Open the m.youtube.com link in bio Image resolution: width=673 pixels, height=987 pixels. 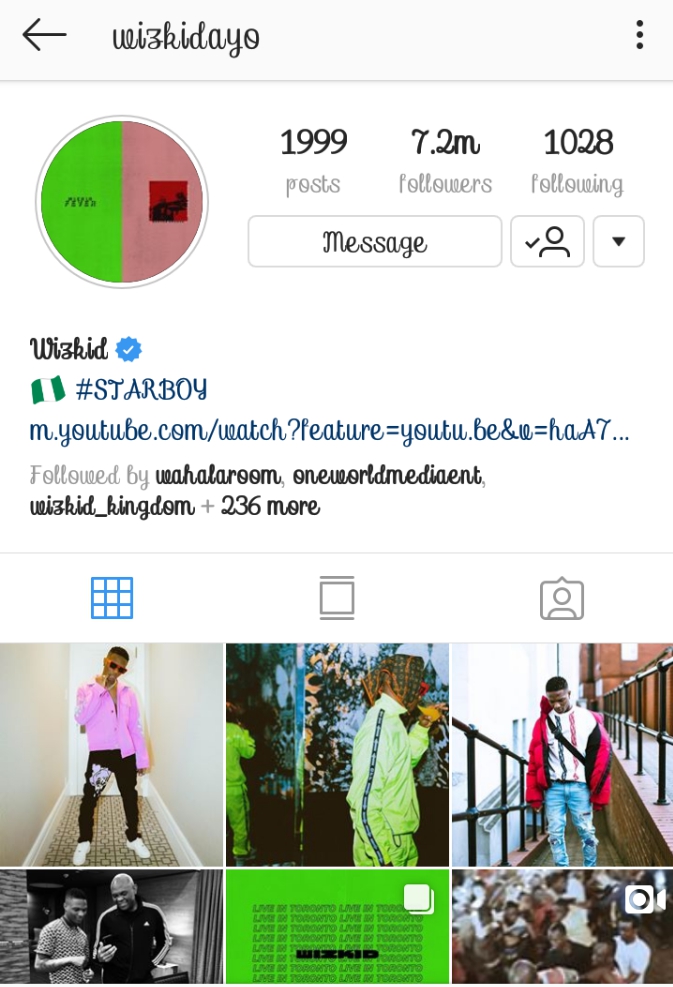[x=329, y=432]
